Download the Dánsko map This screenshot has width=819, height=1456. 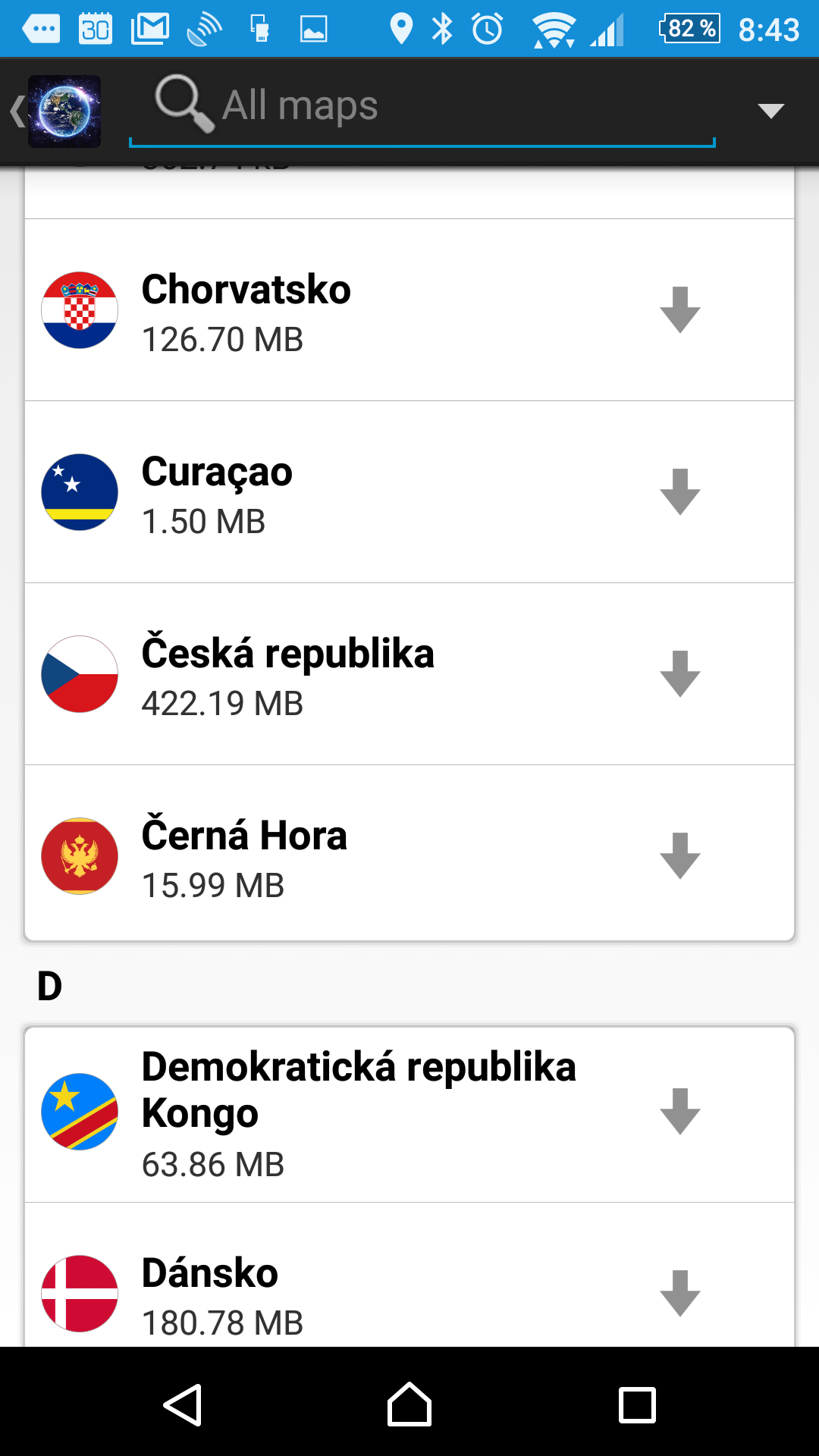coord(680,1293)
